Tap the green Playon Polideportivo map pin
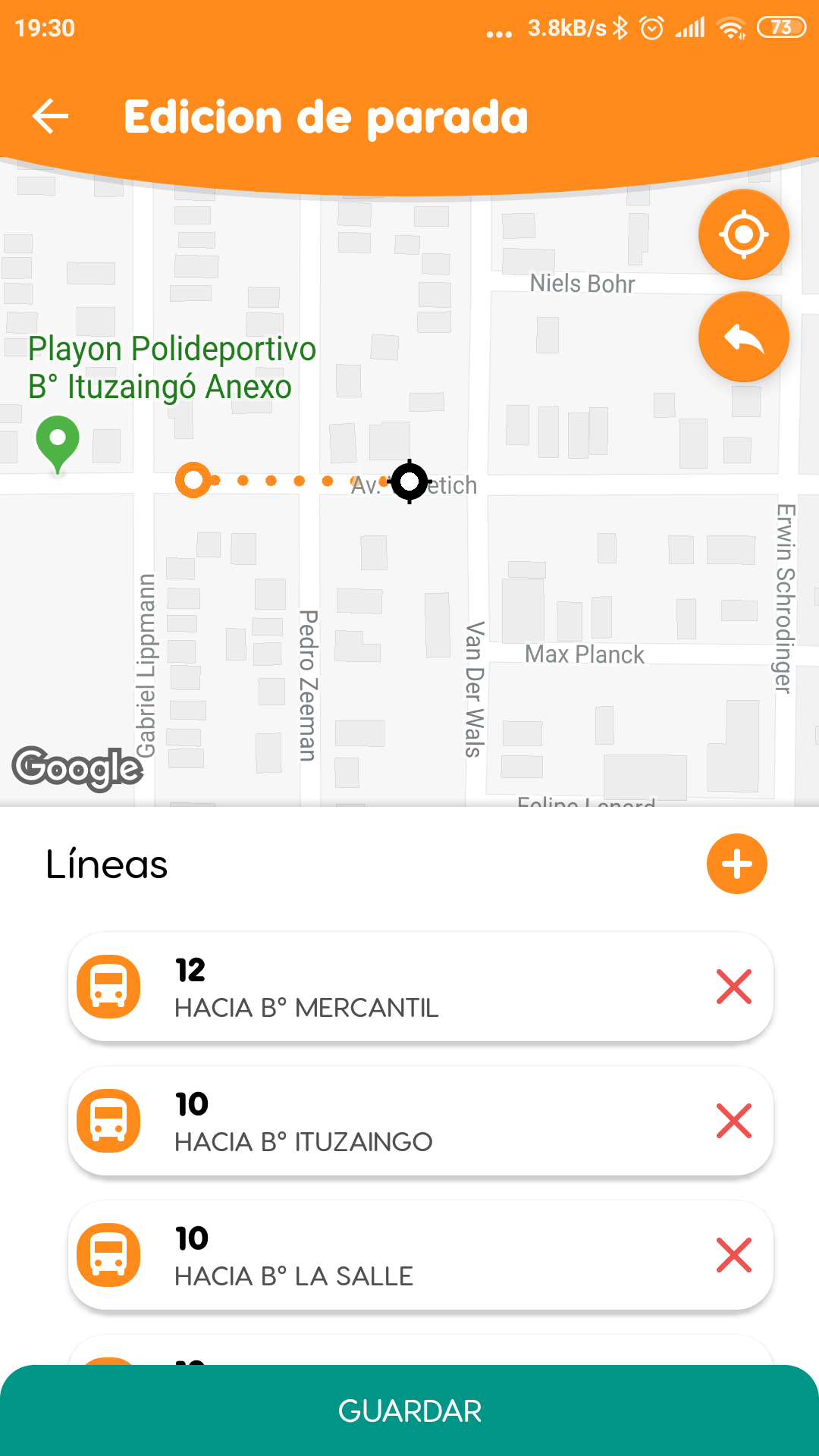This screenshot has height=1456, width=819. 58,441
